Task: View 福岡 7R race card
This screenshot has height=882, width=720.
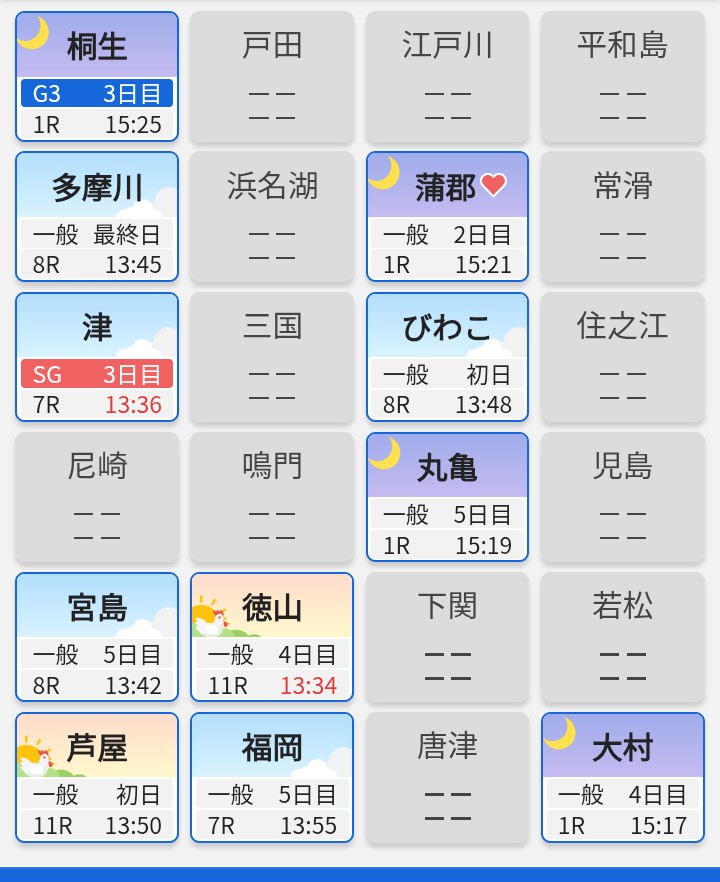Action: pos(272,777)
